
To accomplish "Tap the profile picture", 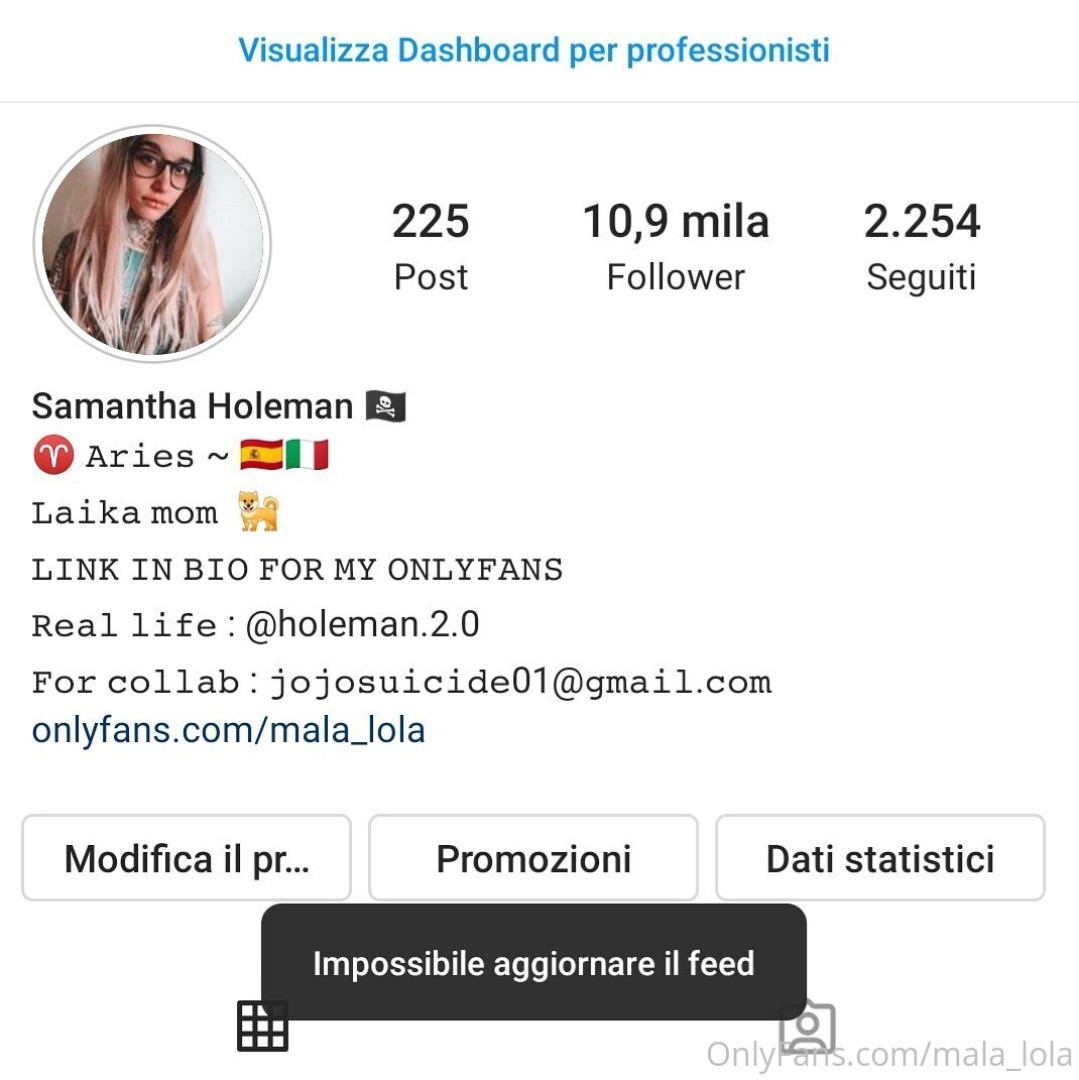I will 152,243.
